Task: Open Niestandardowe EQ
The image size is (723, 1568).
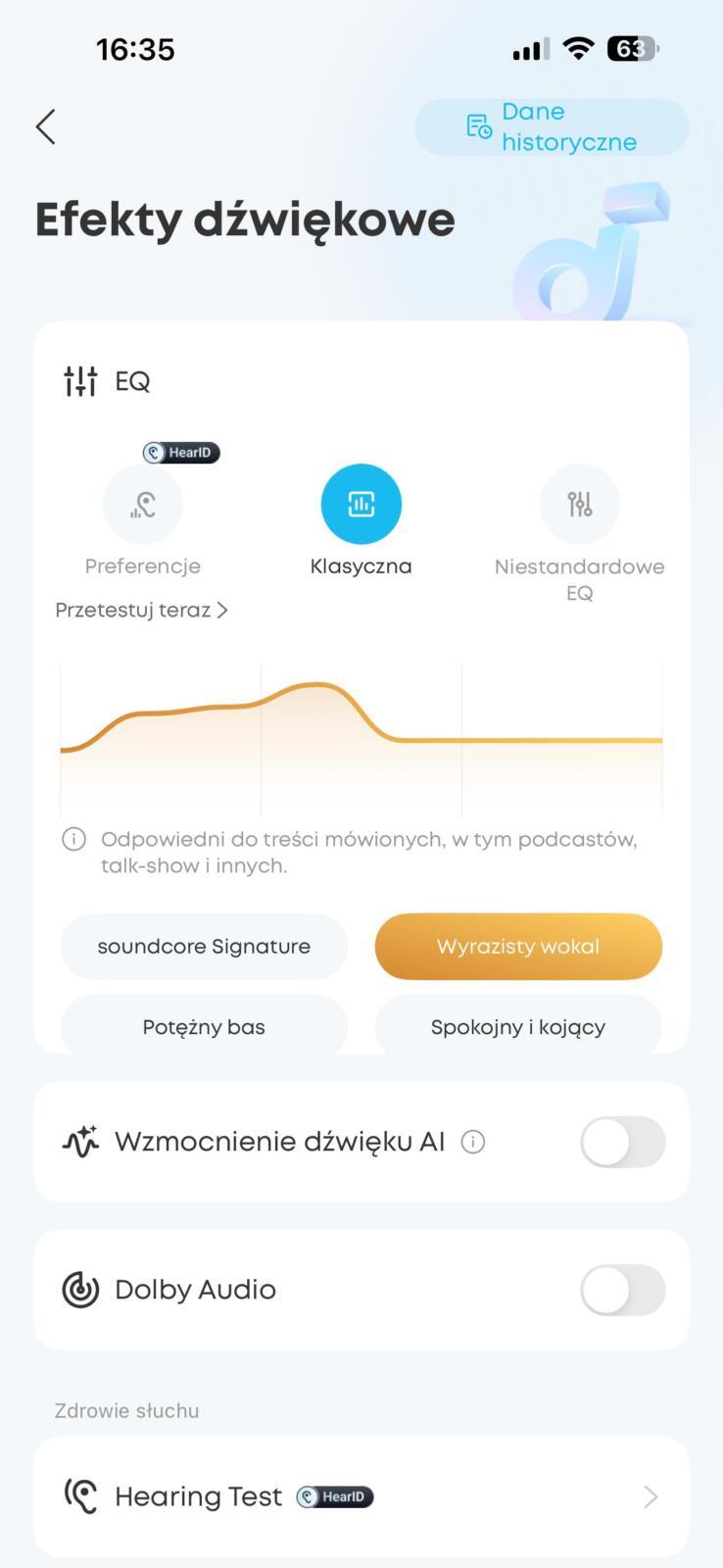Action: pyautogui.click(x=579, y=504)
